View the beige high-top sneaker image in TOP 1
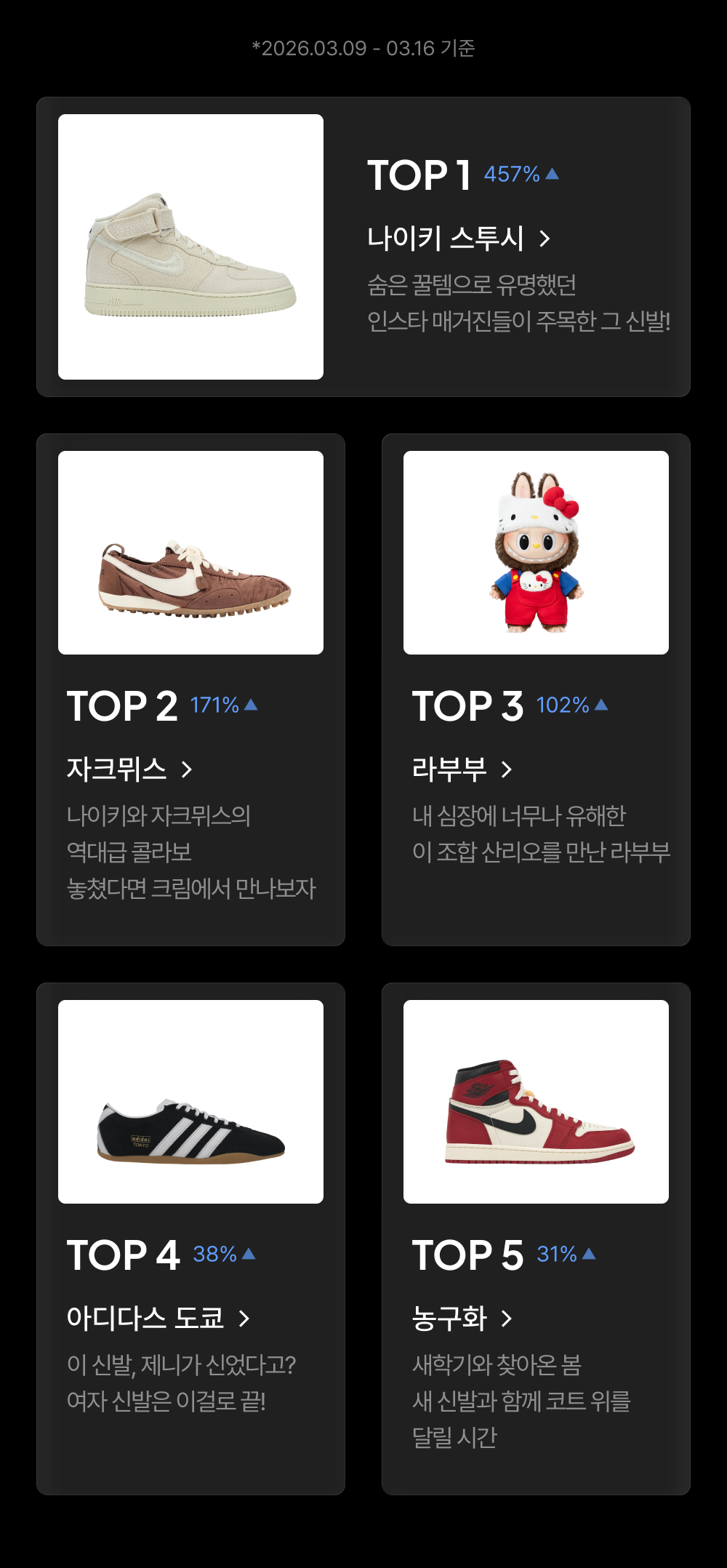The image size is (727, 1568). (x=190, y=247)
